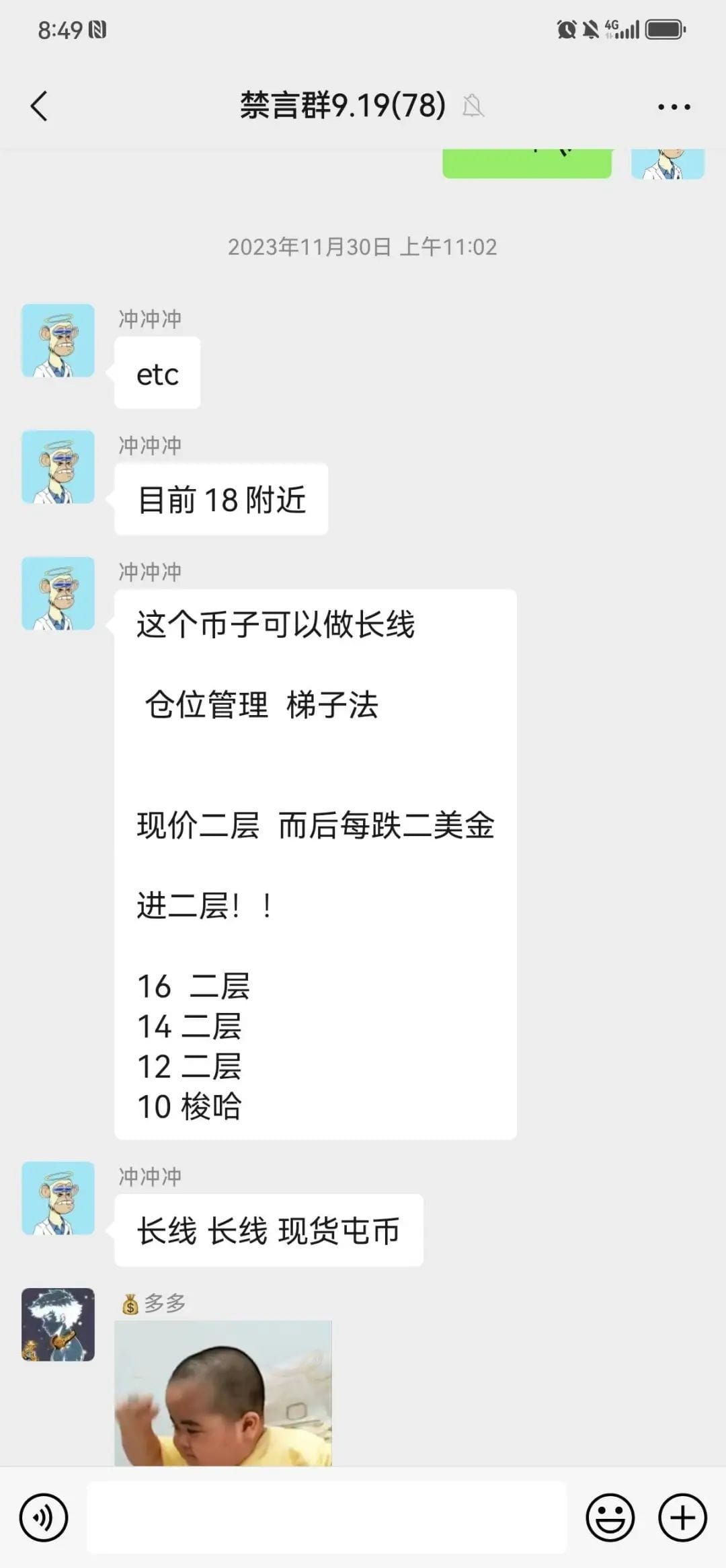Open 冲冲冲's avatar beside the etc message
Screen dimensions: 726x1568
pyautogui.click(x=58, y=340)
